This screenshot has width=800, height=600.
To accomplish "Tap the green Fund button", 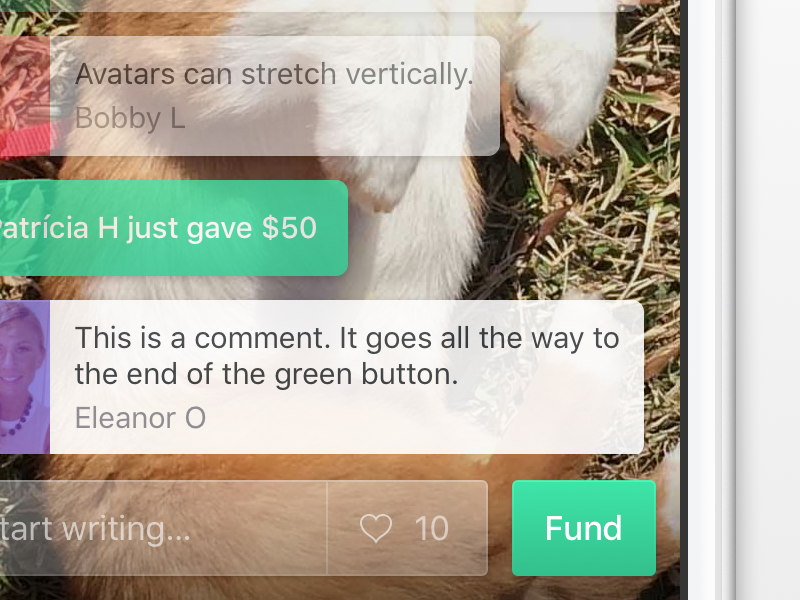I will tap(583, 528).
